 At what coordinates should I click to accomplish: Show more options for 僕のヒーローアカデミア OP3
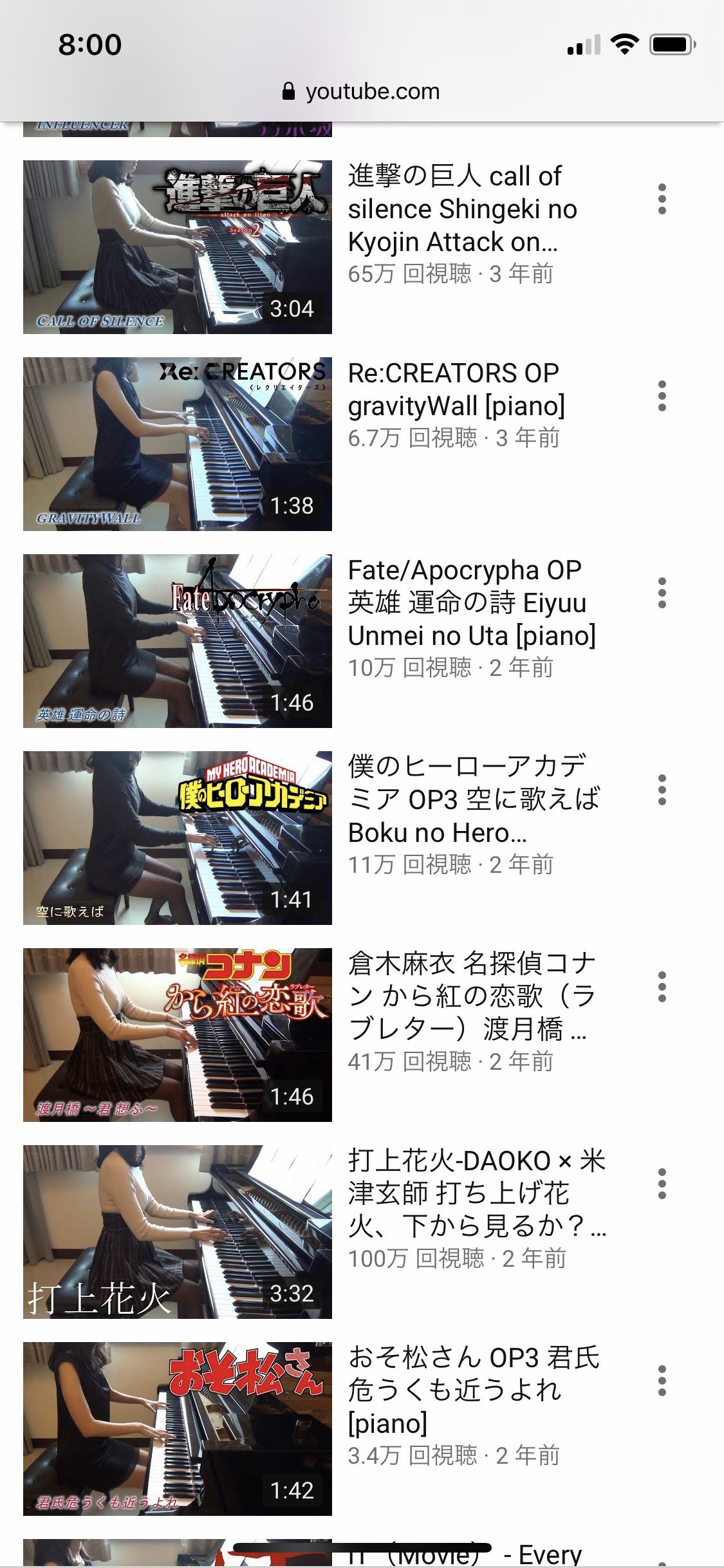(662, 790)
